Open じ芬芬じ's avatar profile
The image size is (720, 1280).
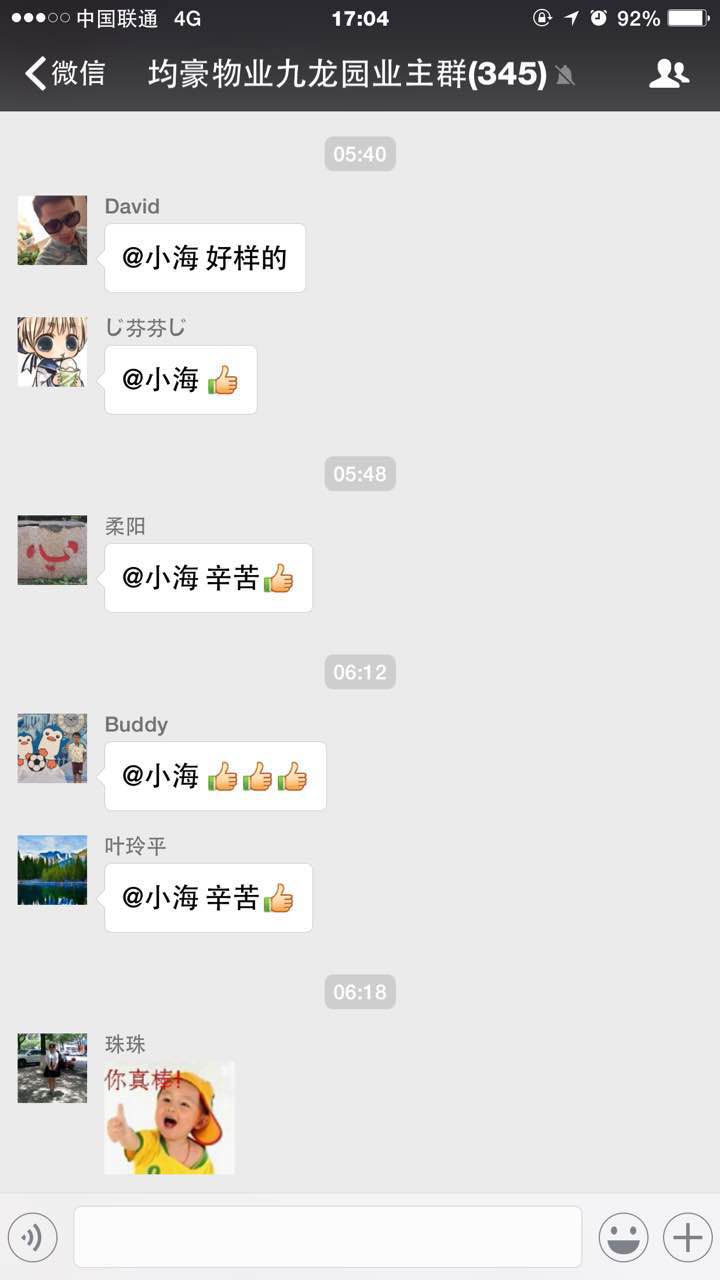(x=52, y=352)
